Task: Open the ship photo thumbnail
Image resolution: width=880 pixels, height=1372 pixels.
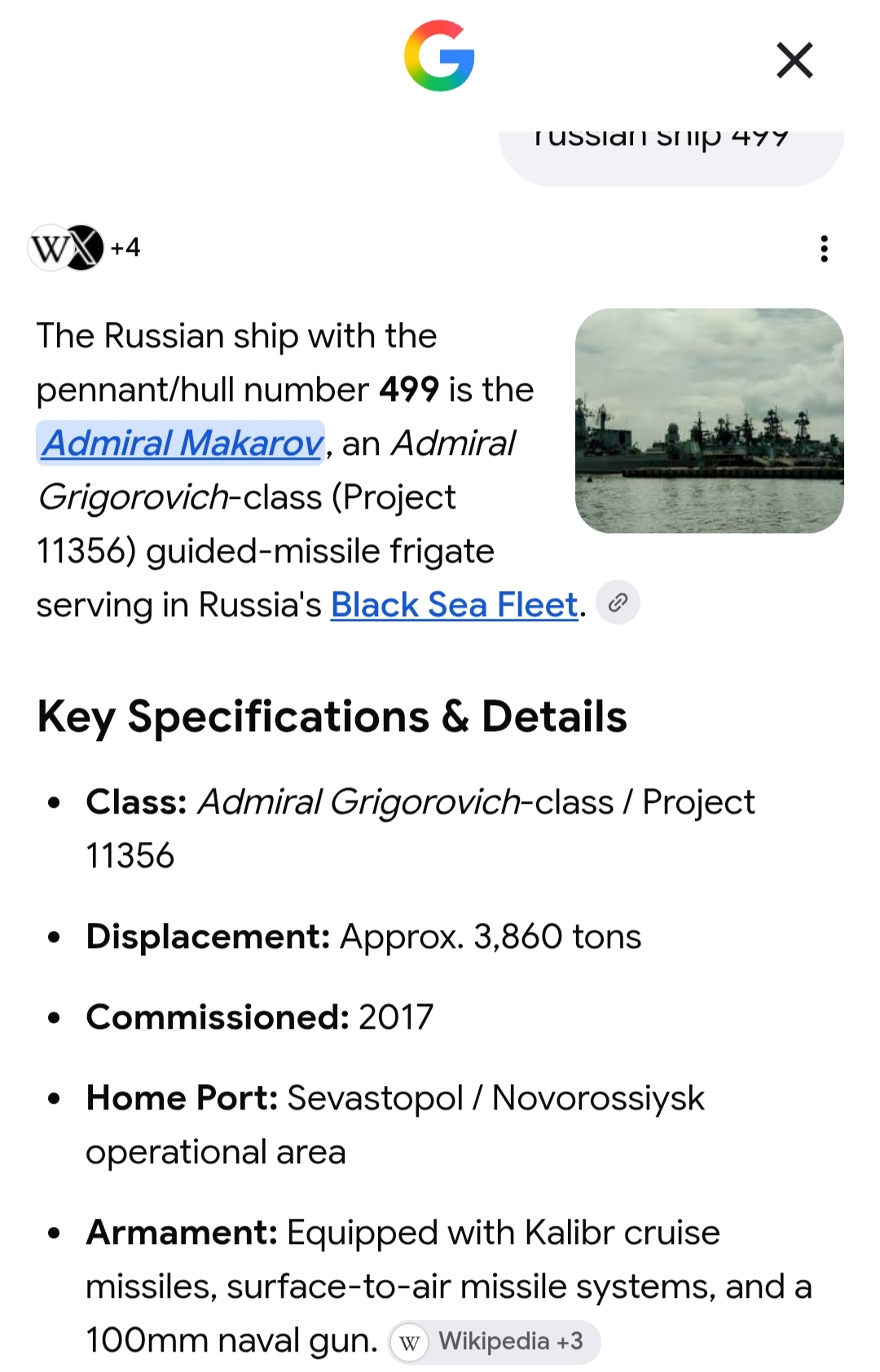Action: pyautogui.click(x=709, y=421)
